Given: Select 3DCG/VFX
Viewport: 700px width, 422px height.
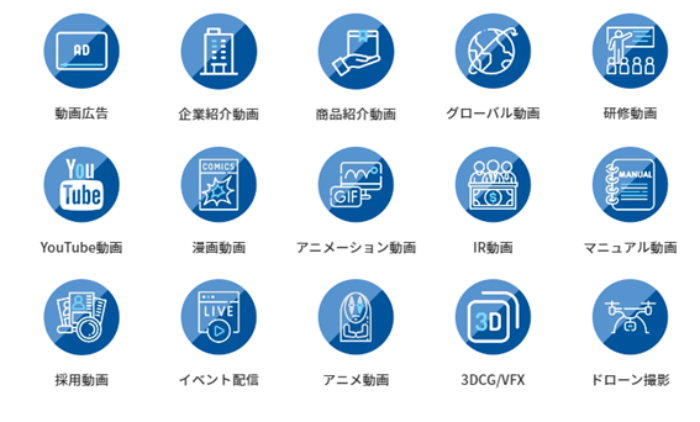Looking at the screenshot, I should (493, 318).
